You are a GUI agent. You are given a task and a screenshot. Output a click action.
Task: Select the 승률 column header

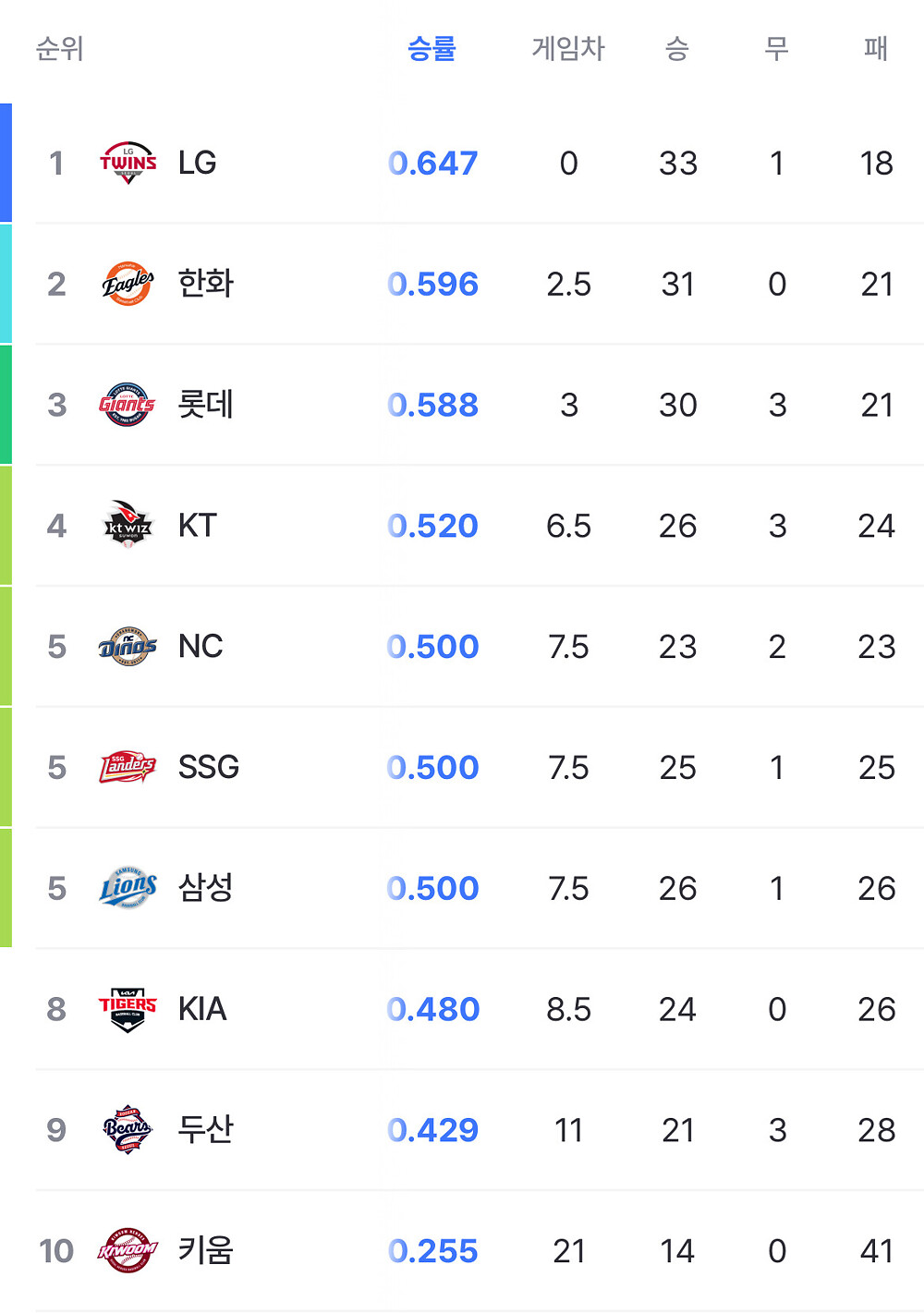433,49
